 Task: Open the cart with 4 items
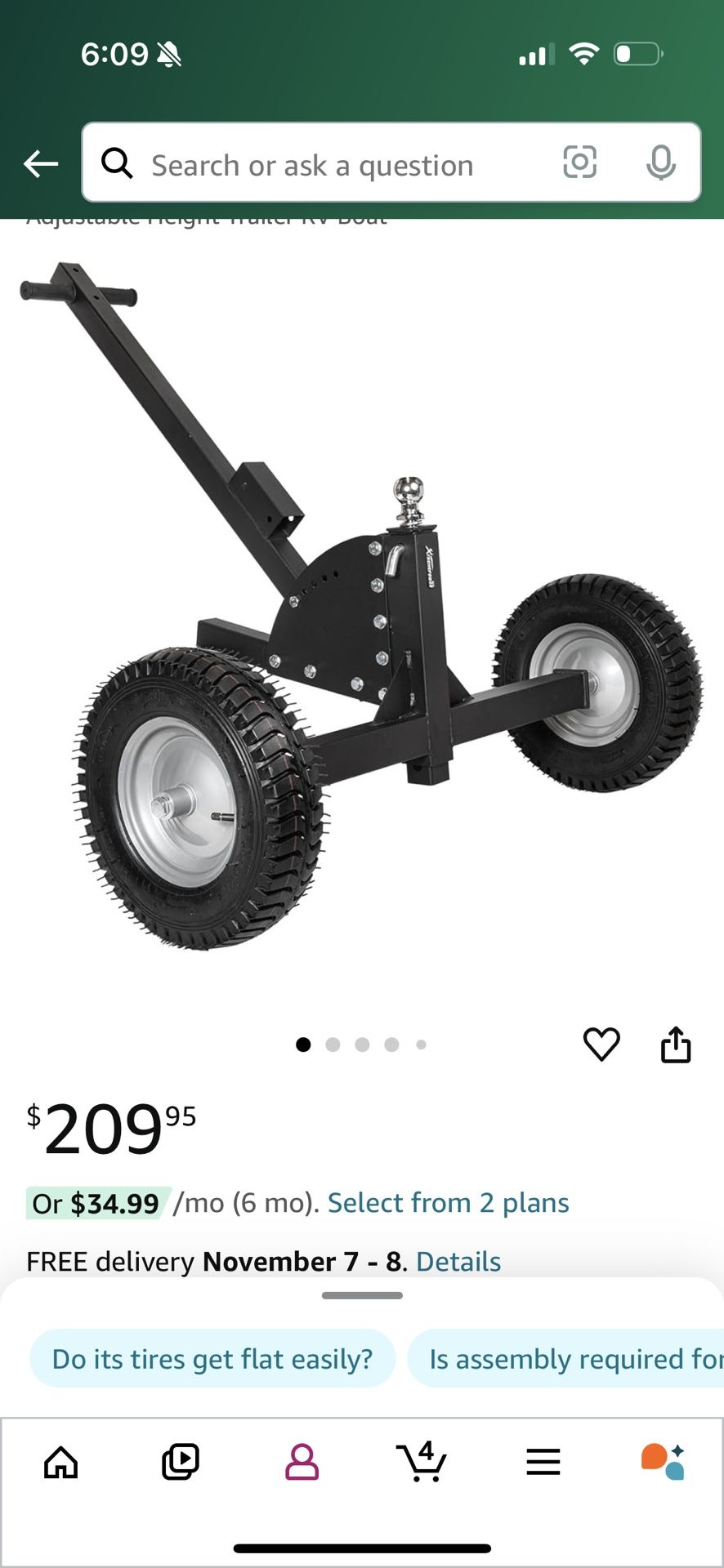(x=422, y=1462)
